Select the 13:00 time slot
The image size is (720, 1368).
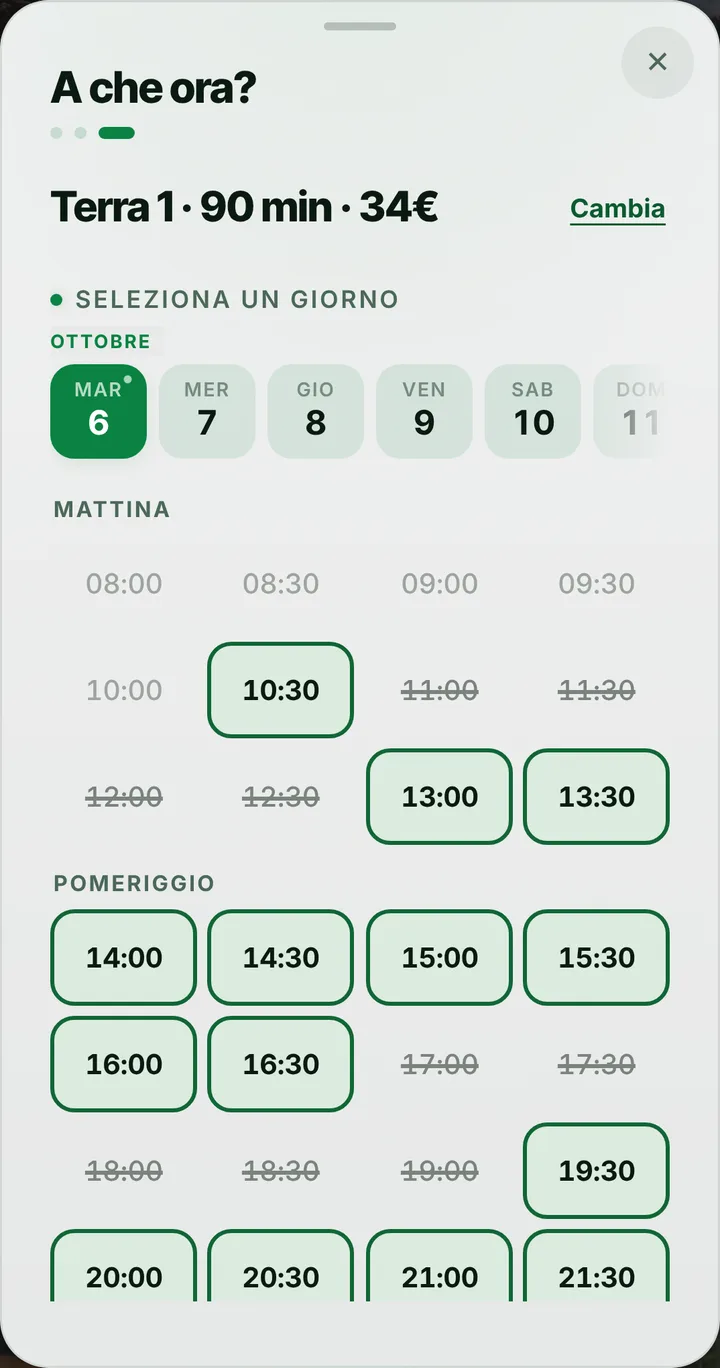coord(440,797)
